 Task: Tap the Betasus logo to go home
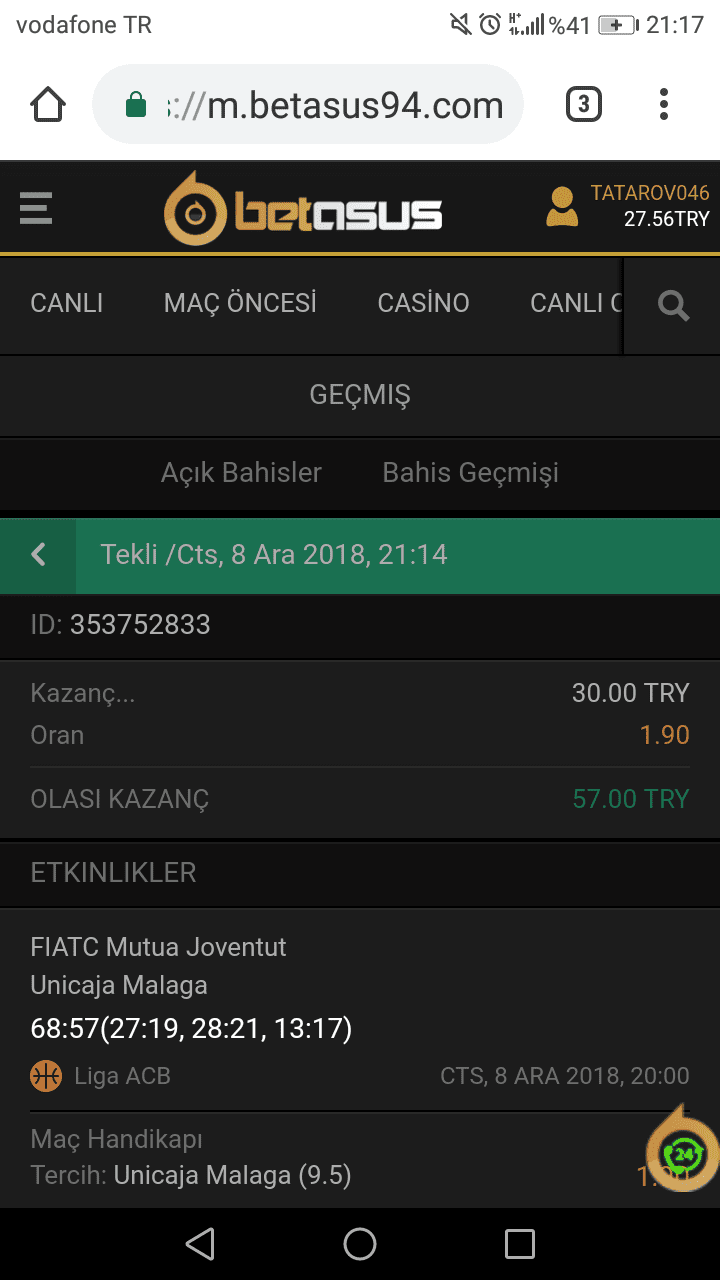[303, 209]
